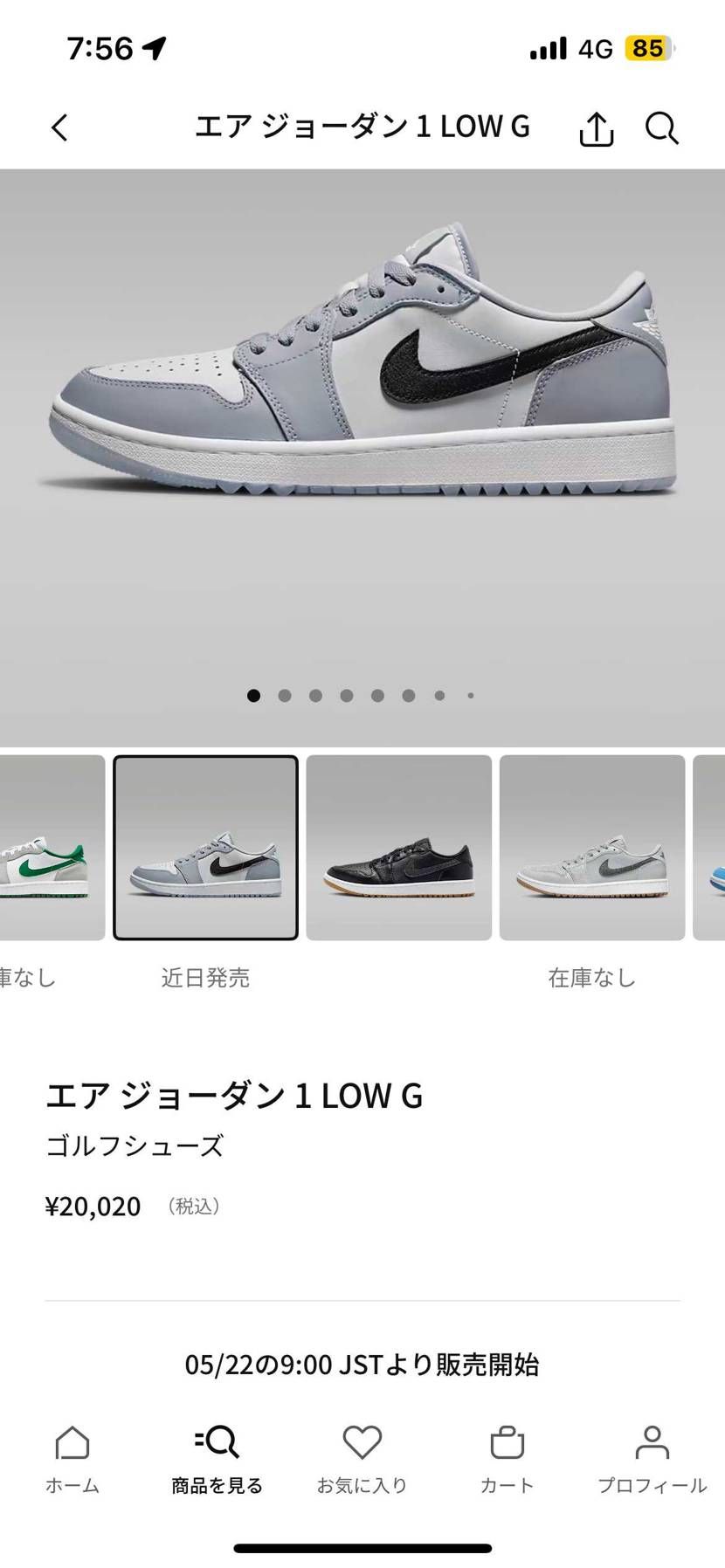This screenshot has width=725, height=1568.
Task: Open the お気に入り favorites tab
Action: [x=362, y=1460]
